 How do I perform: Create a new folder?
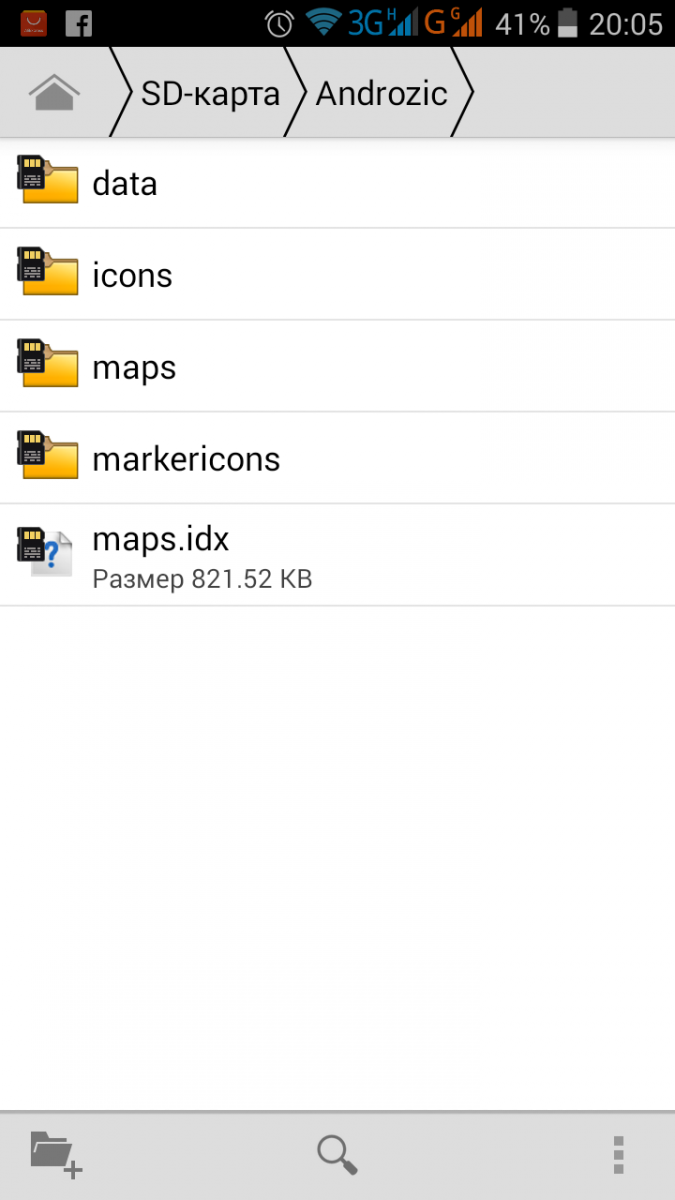[56, 1153]
